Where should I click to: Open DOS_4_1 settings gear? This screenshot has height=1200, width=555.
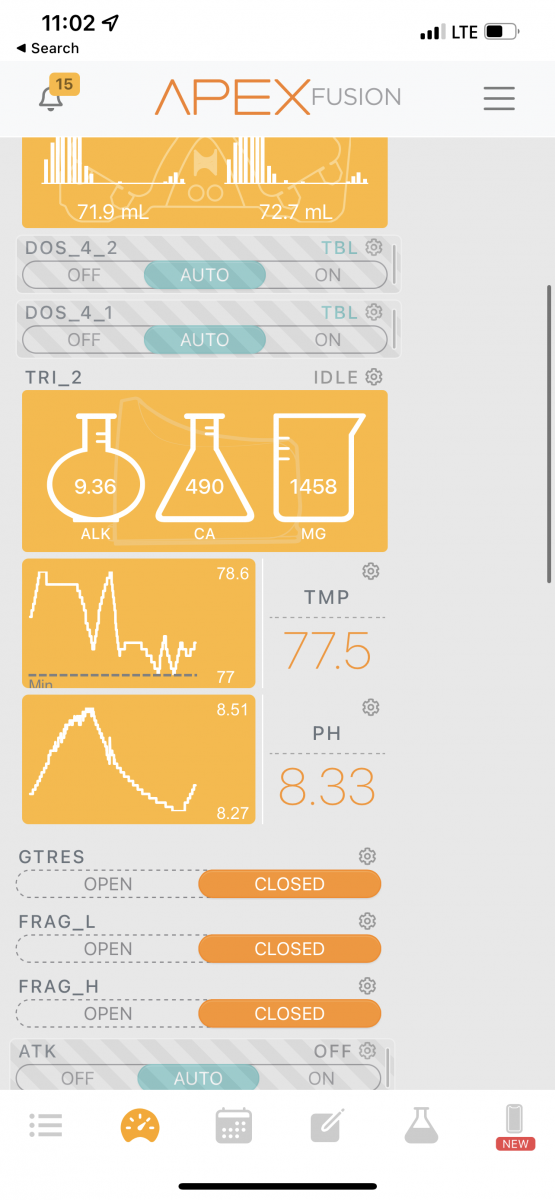374,312
